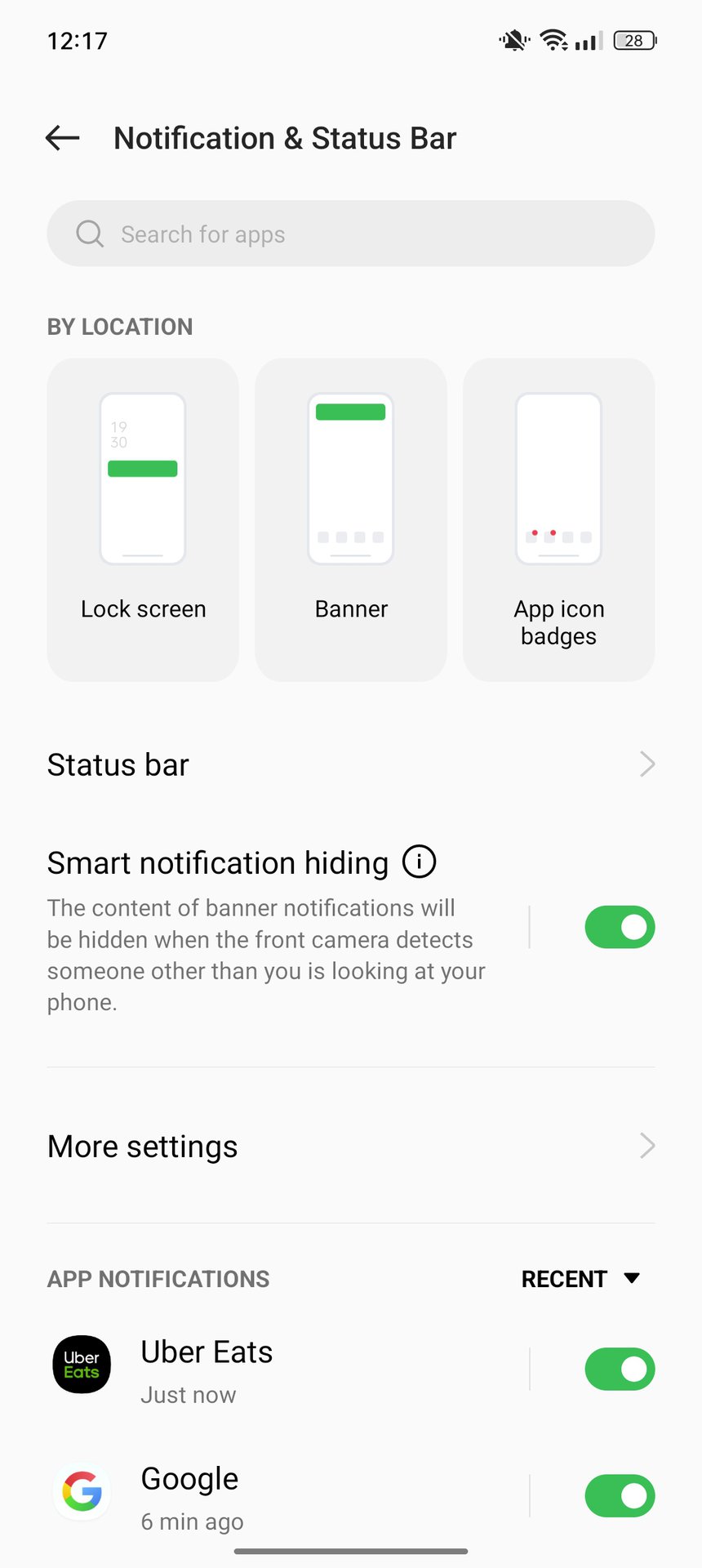
Task: Expand the Recent sort dropdown
Action: click(x=580, y=1279)
